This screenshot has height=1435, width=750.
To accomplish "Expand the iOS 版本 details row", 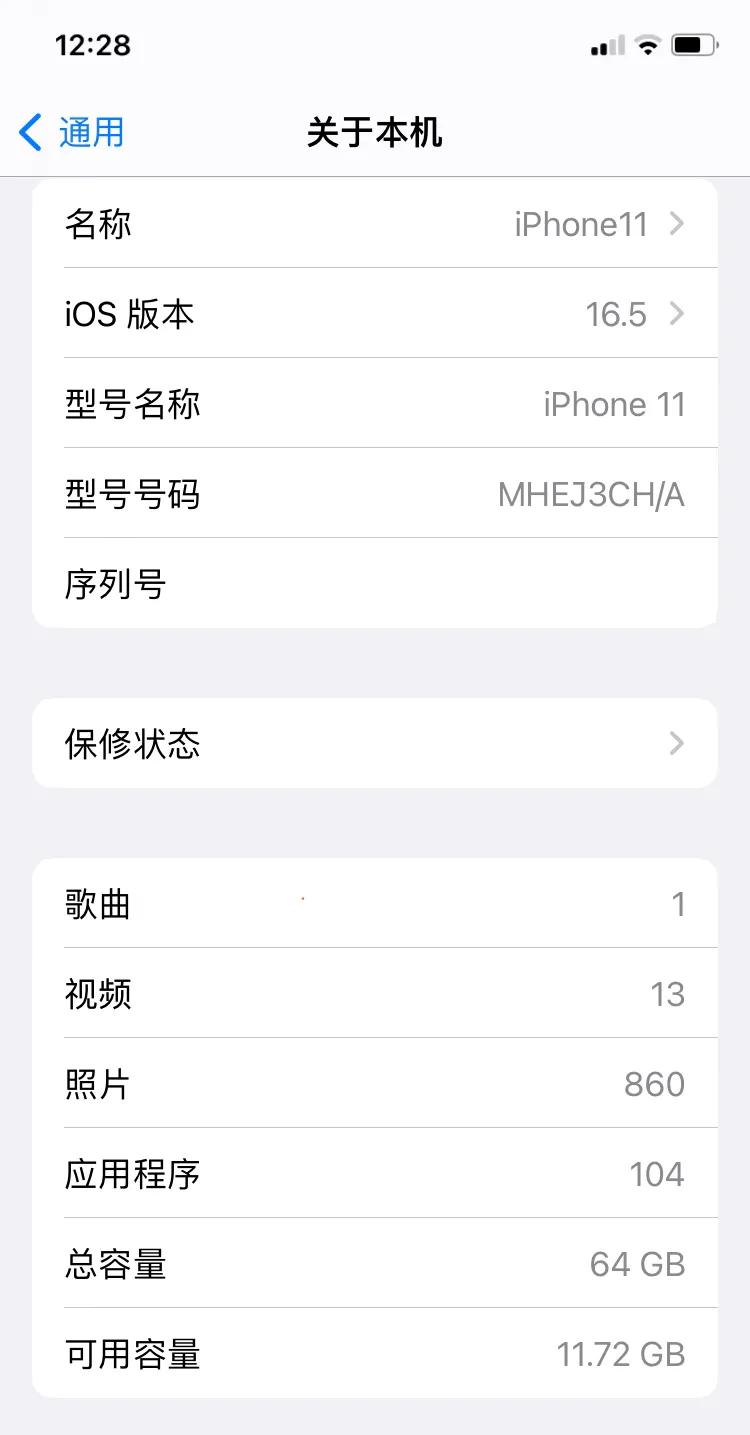I will (375, 313).
